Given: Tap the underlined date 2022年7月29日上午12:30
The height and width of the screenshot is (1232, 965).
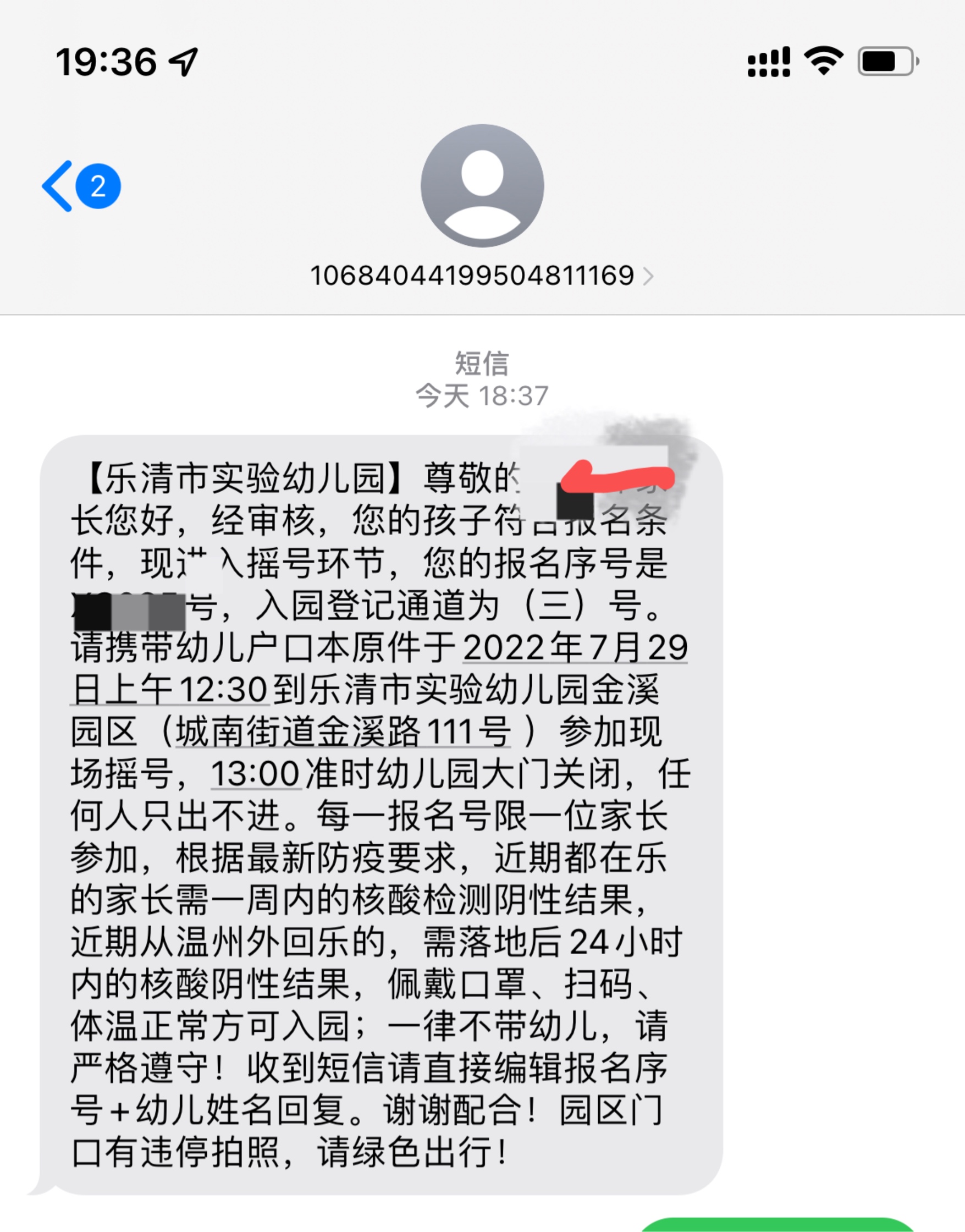Looking at the screenshot, I should 574,648.
